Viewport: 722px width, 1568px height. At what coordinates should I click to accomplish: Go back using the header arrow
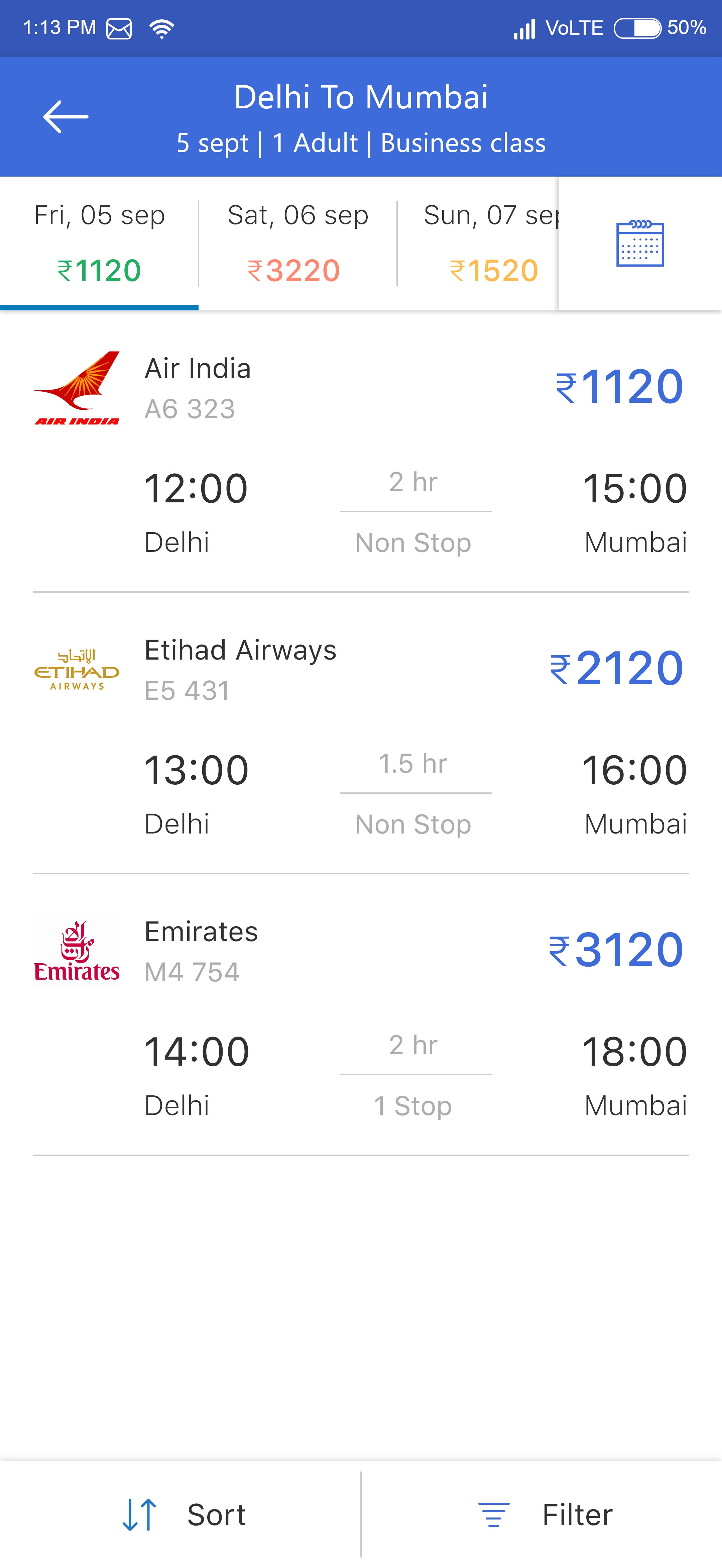pos(66,116)
